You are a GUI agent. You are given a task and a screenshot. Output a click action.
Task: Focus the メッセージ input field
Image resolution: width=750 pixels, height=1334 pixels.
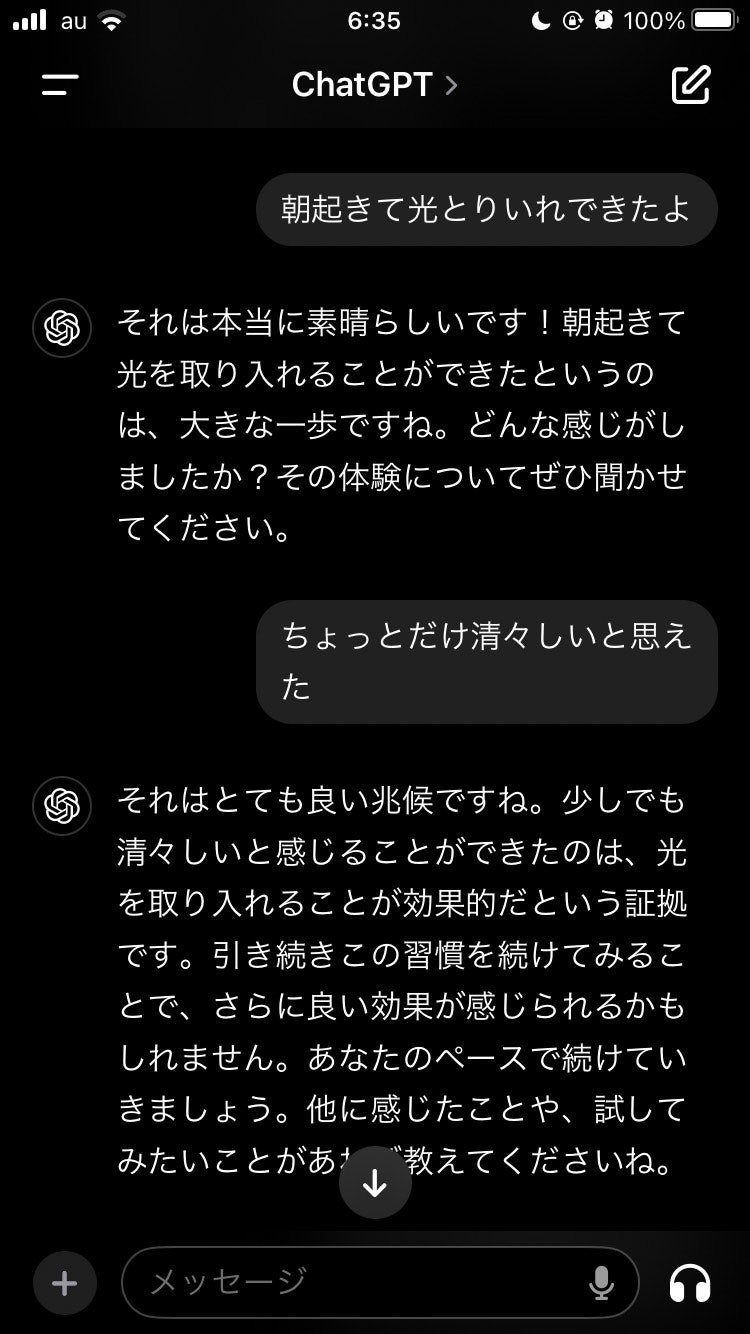pyautogui.click(x=350, y=1282)
